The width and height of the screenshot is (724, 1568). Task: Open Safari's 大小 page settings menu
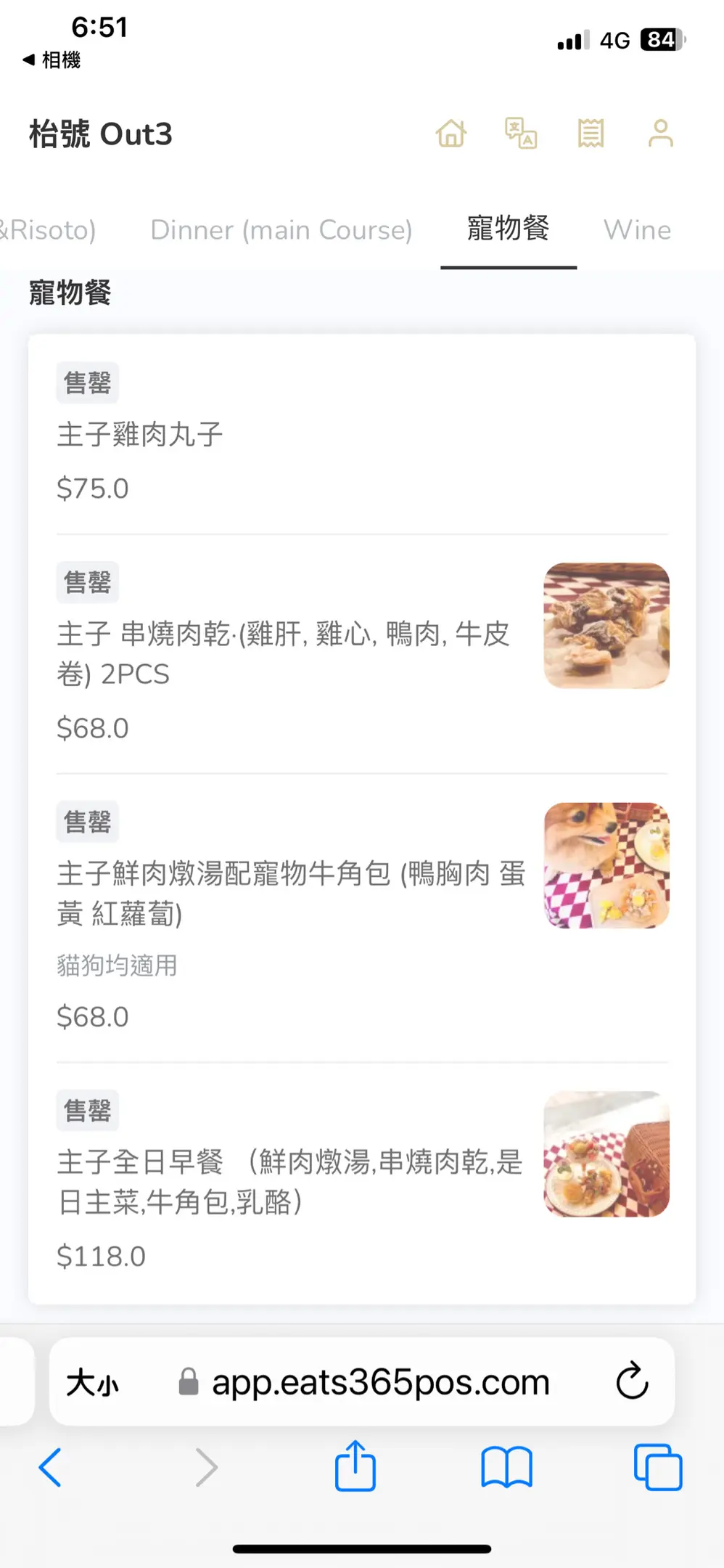(x=93, y=1382)
